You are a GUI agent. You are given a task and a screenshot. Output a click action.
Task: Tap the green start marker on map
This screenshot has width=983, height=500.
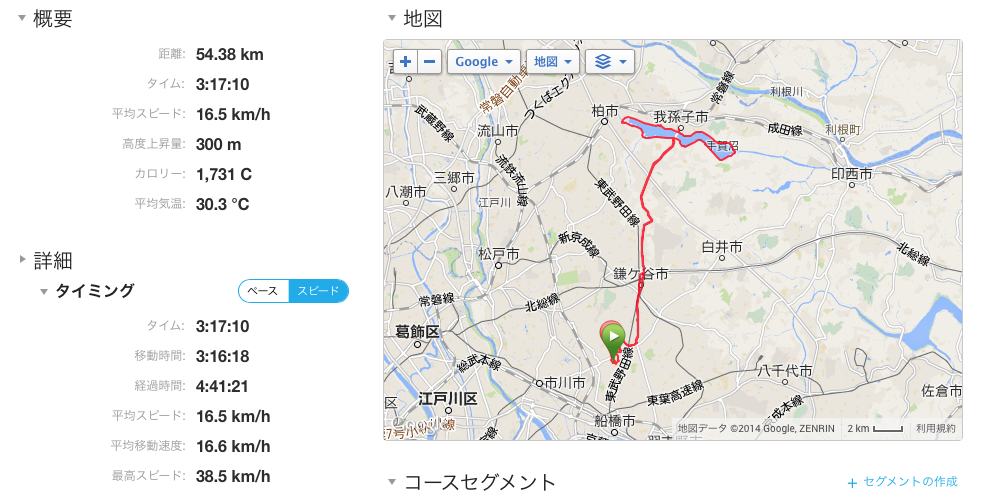click(611, 337)
